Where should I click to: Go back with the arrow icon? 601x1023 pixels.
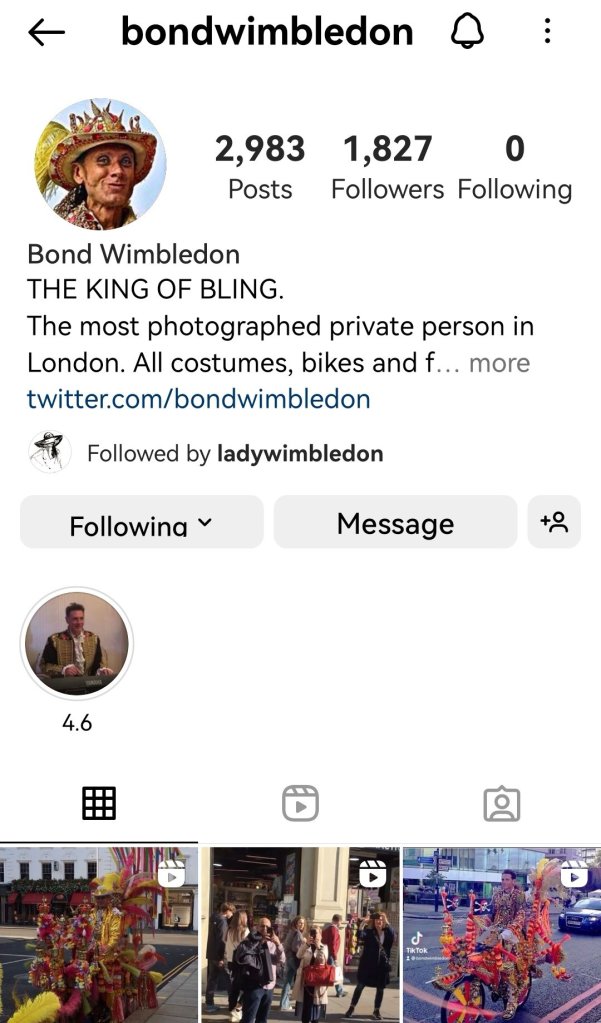[x=46, y=32]
